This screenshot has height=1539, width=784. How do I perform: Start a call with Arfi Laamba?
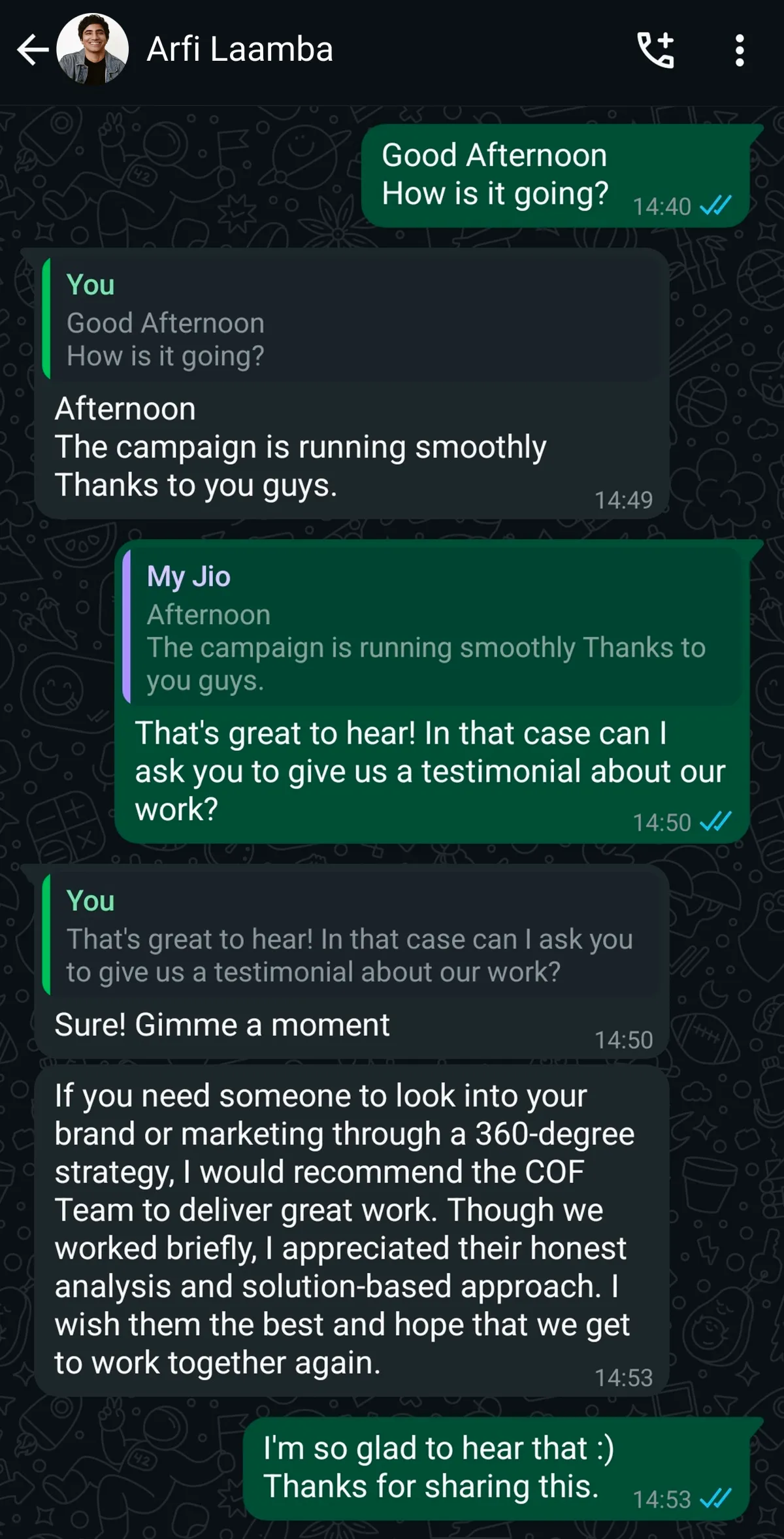point(655,50)
